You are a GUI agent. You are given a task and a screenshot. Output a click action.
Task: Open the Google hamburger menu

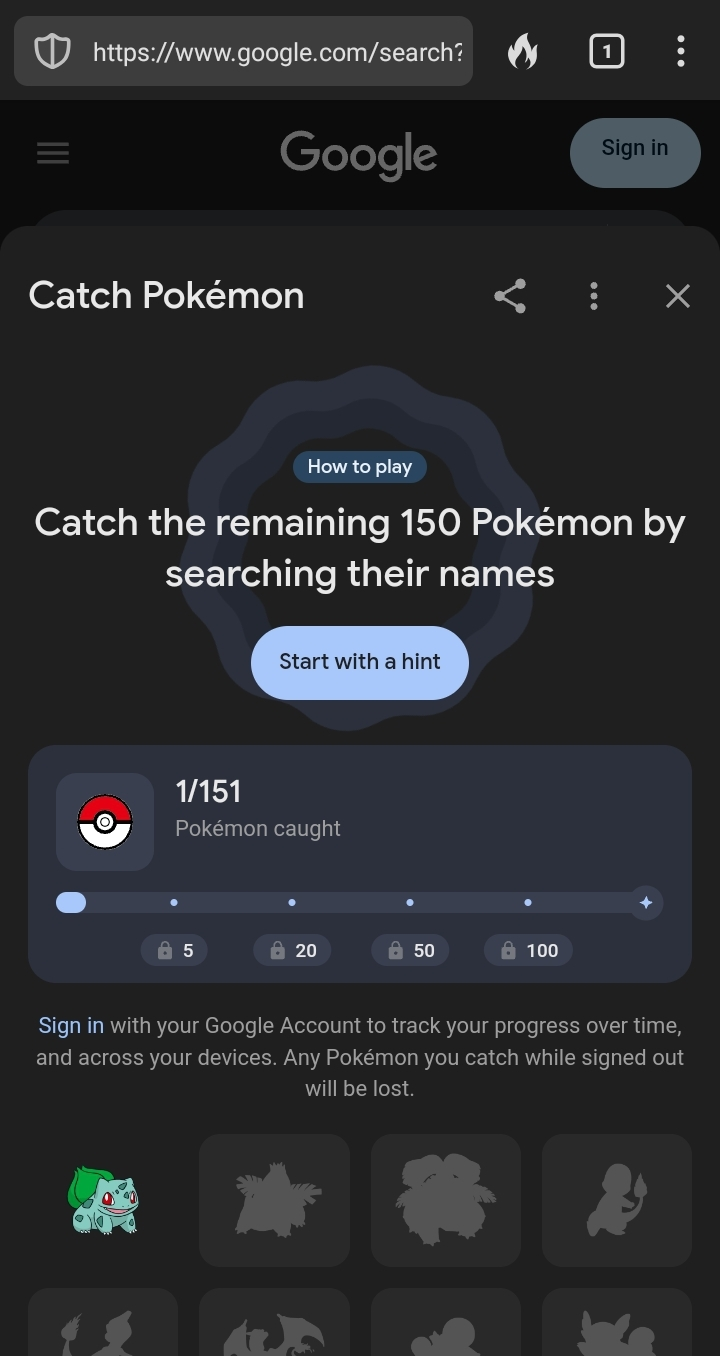click(x=52, y=152)
